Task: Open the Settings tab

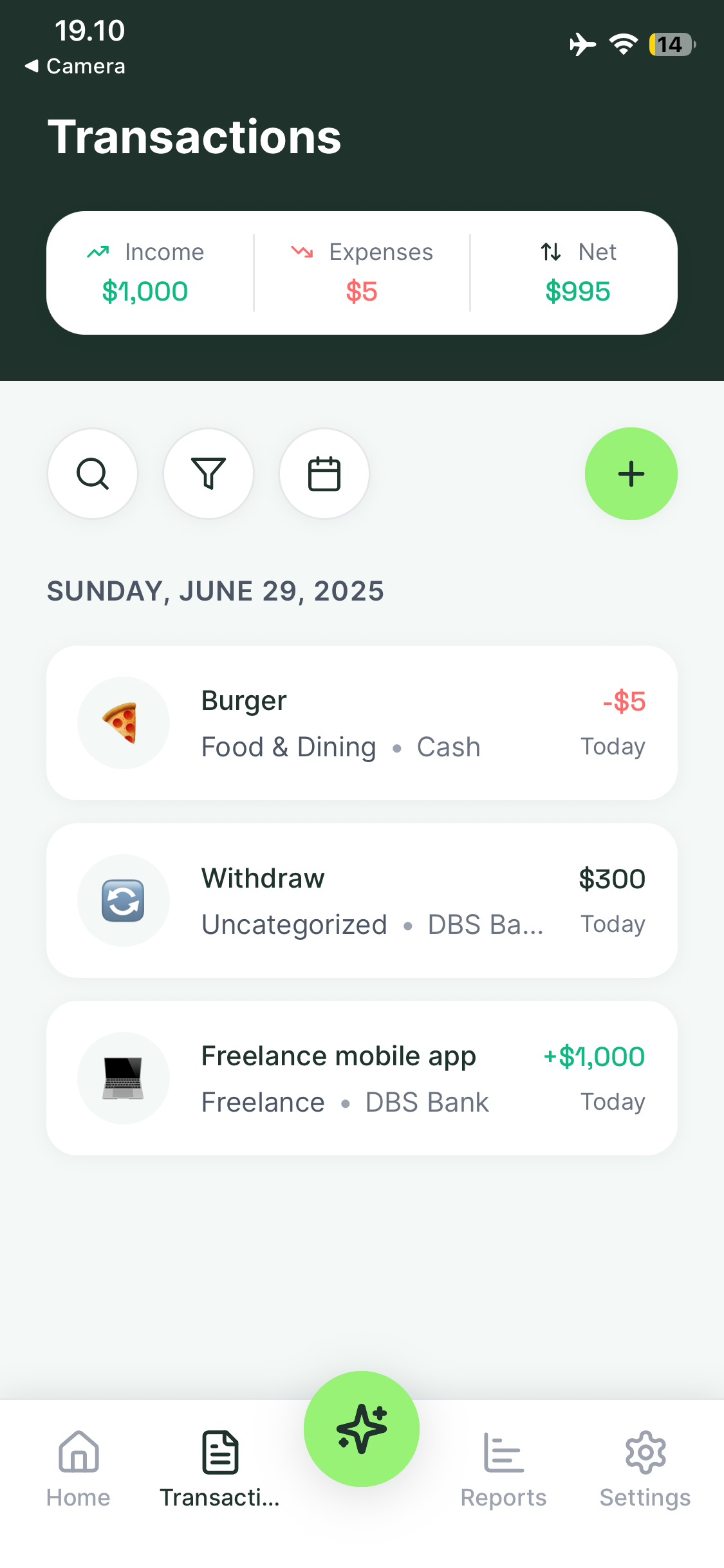Action: [645, 1469]
